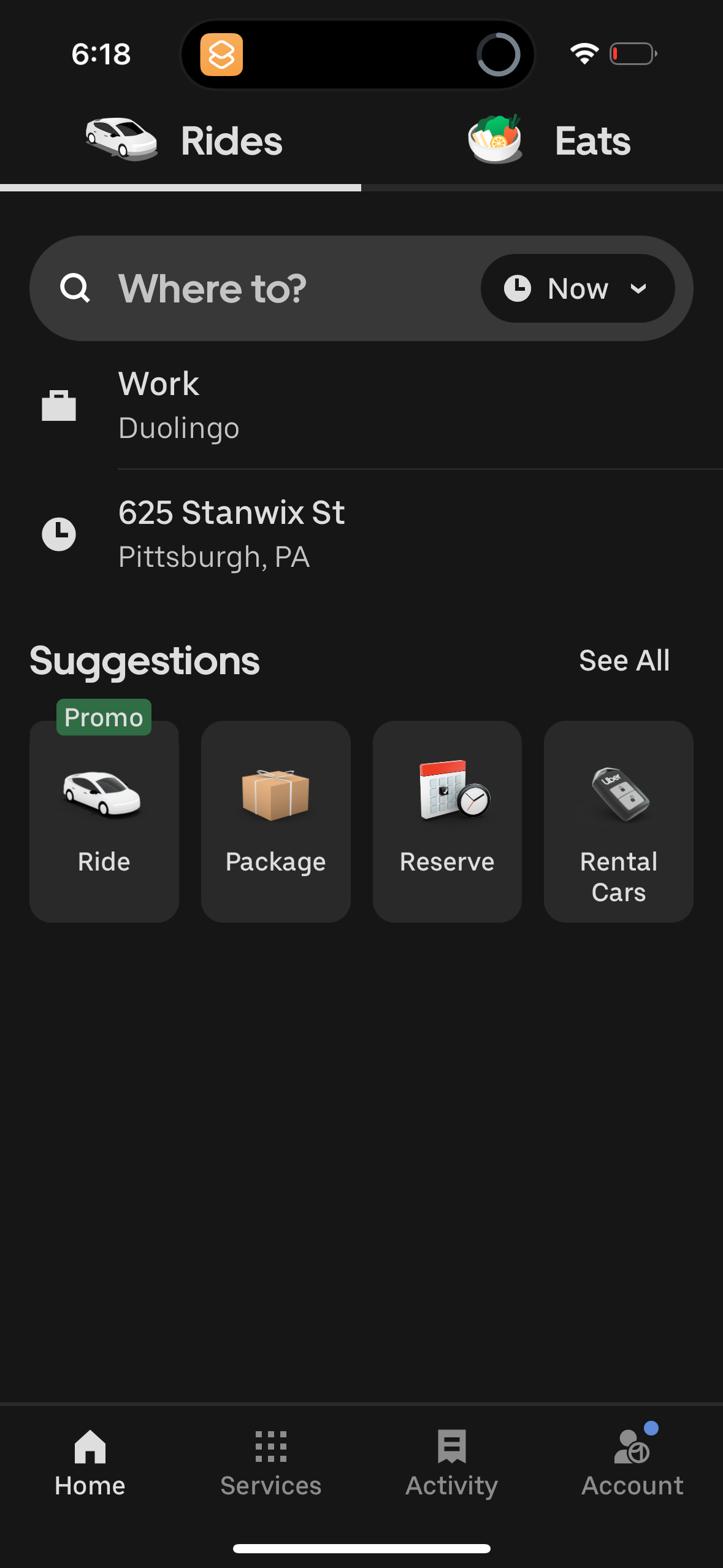Open the Package delivery option

pyautogui.click(x=275, y=794)
